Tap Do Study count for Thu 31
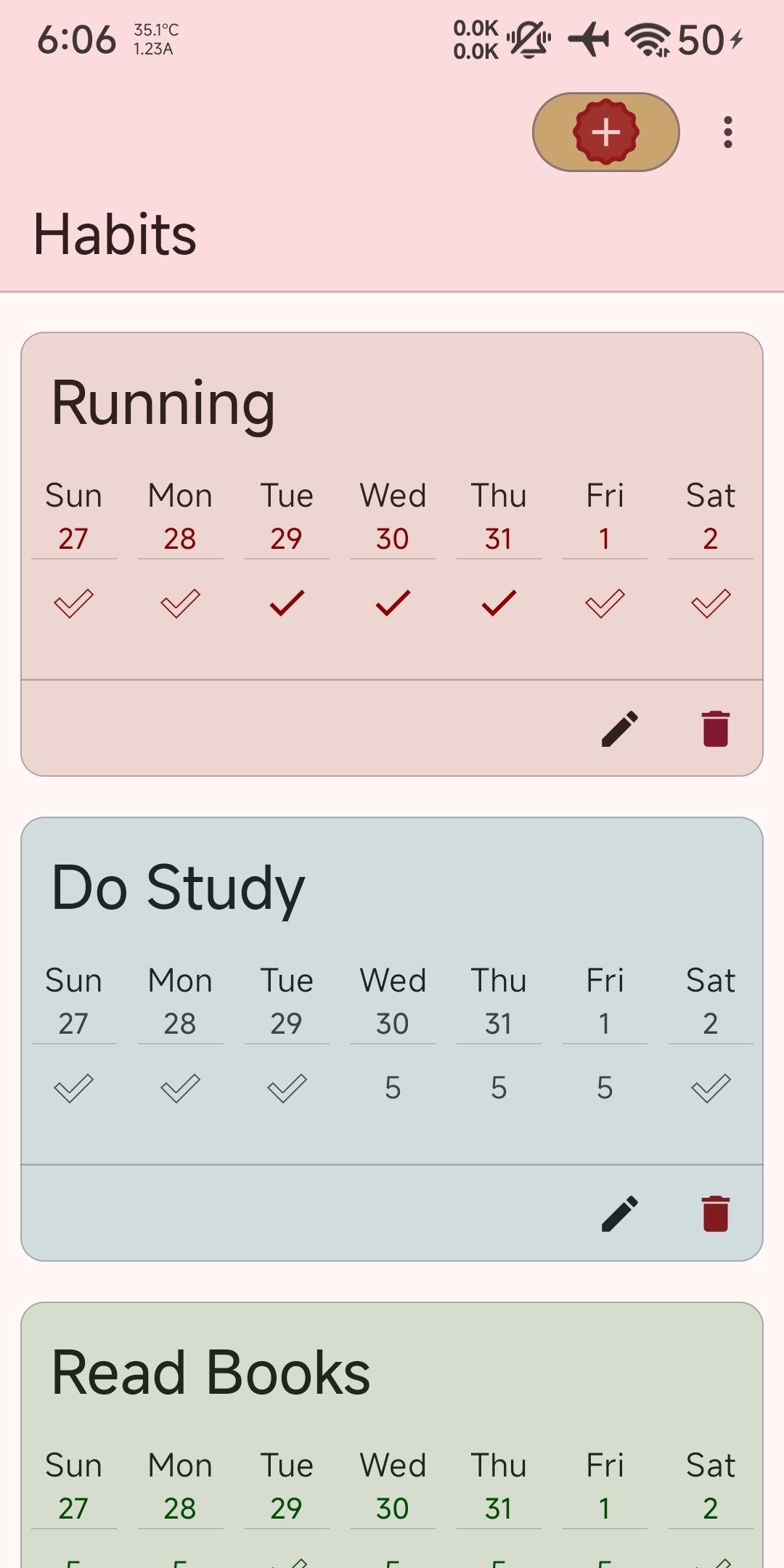Image resolution: width=784 pixels, height=1568 pixels. 499,1088
